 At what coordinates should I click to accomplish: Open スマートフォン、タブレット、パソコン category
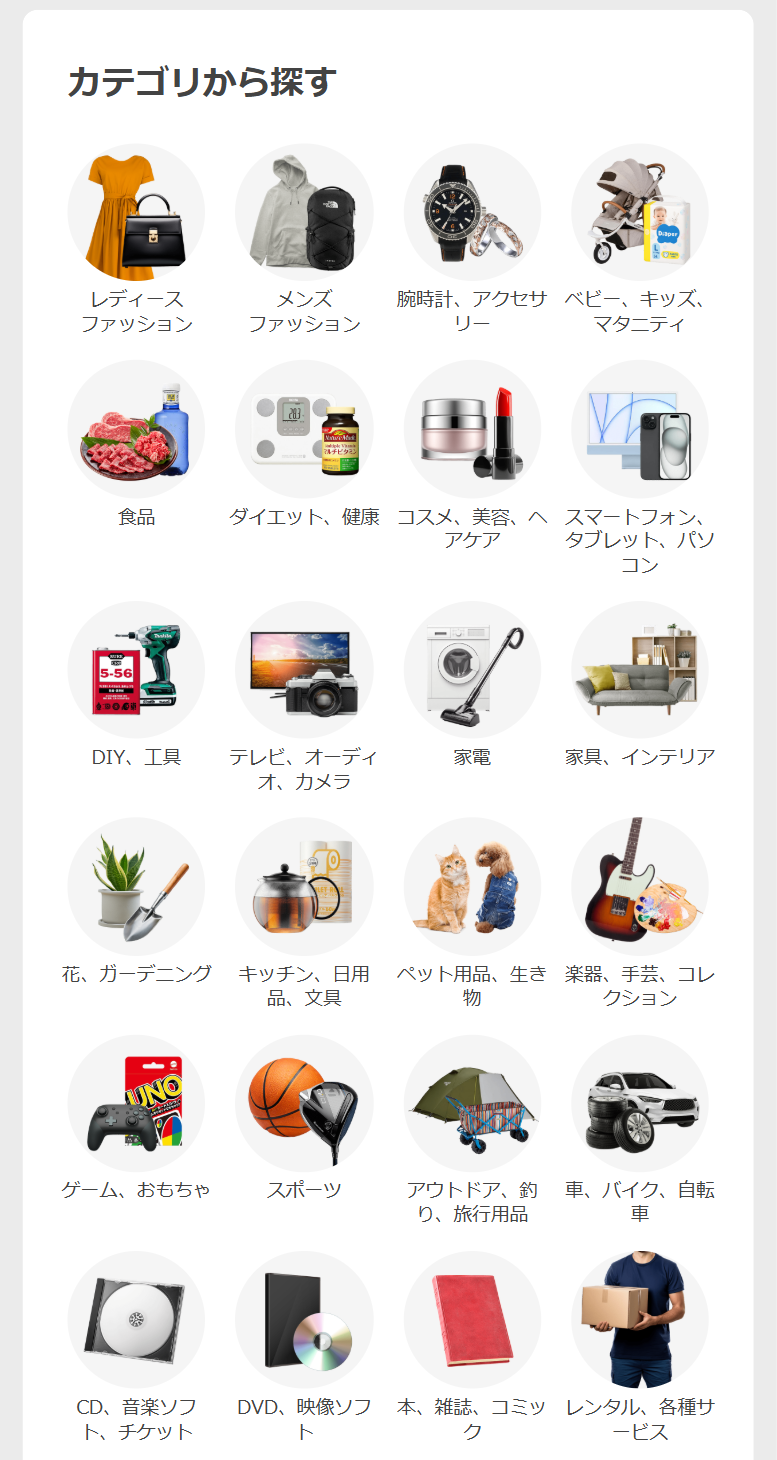pyautogui.click(x=640, y=430)
